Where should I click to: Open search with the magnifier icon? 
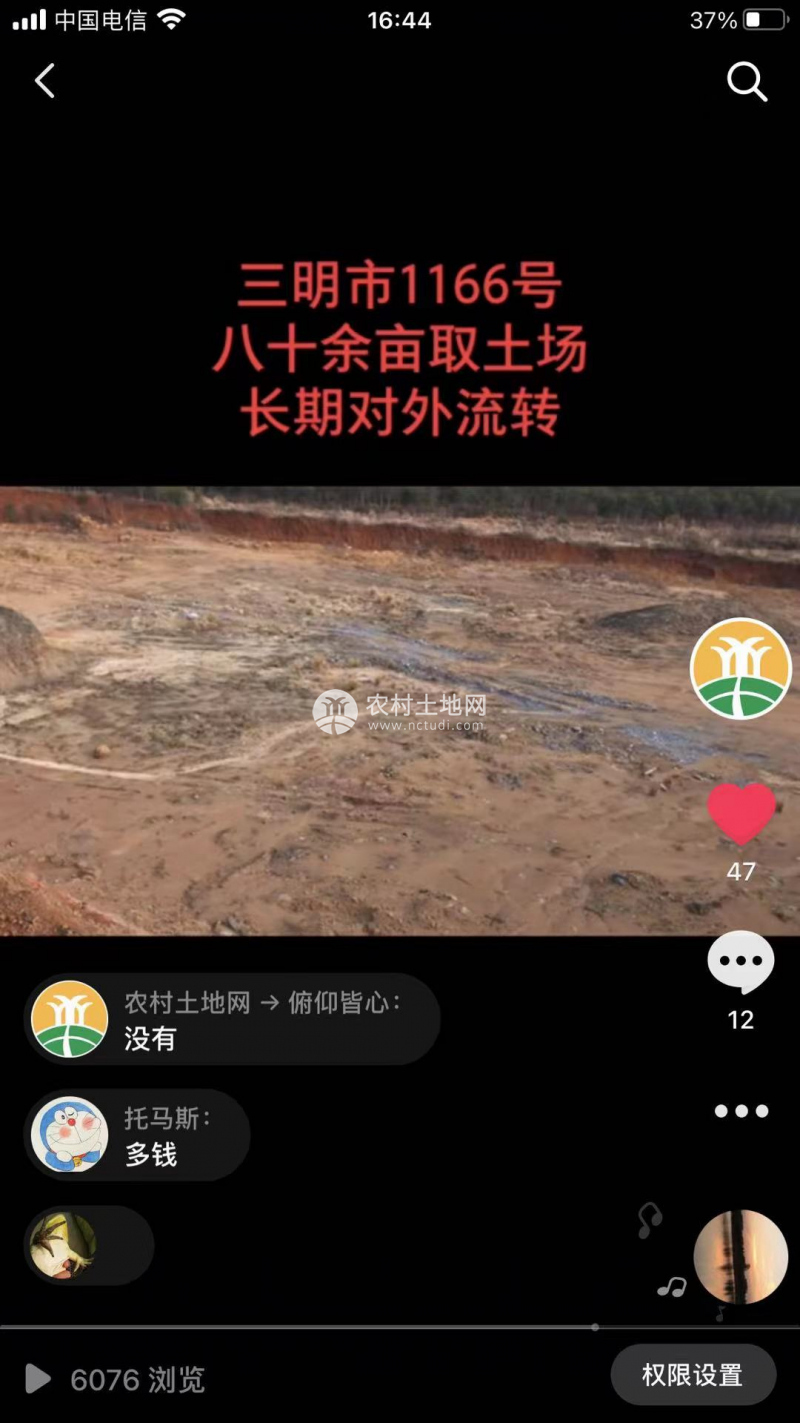tap(746, 82)
